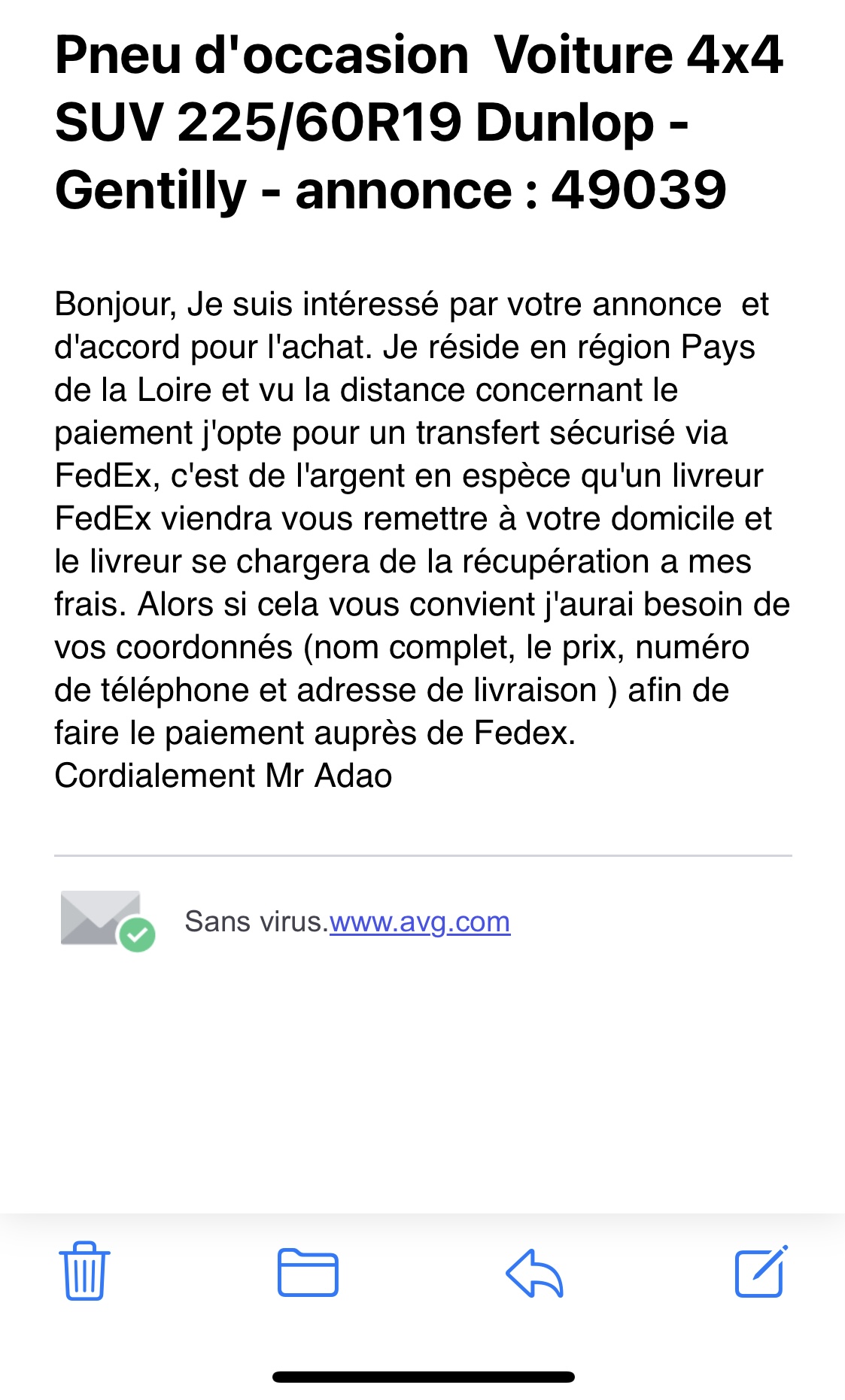
Task: Move the message using the folder icon
Action: click(x=308, y=1272)
